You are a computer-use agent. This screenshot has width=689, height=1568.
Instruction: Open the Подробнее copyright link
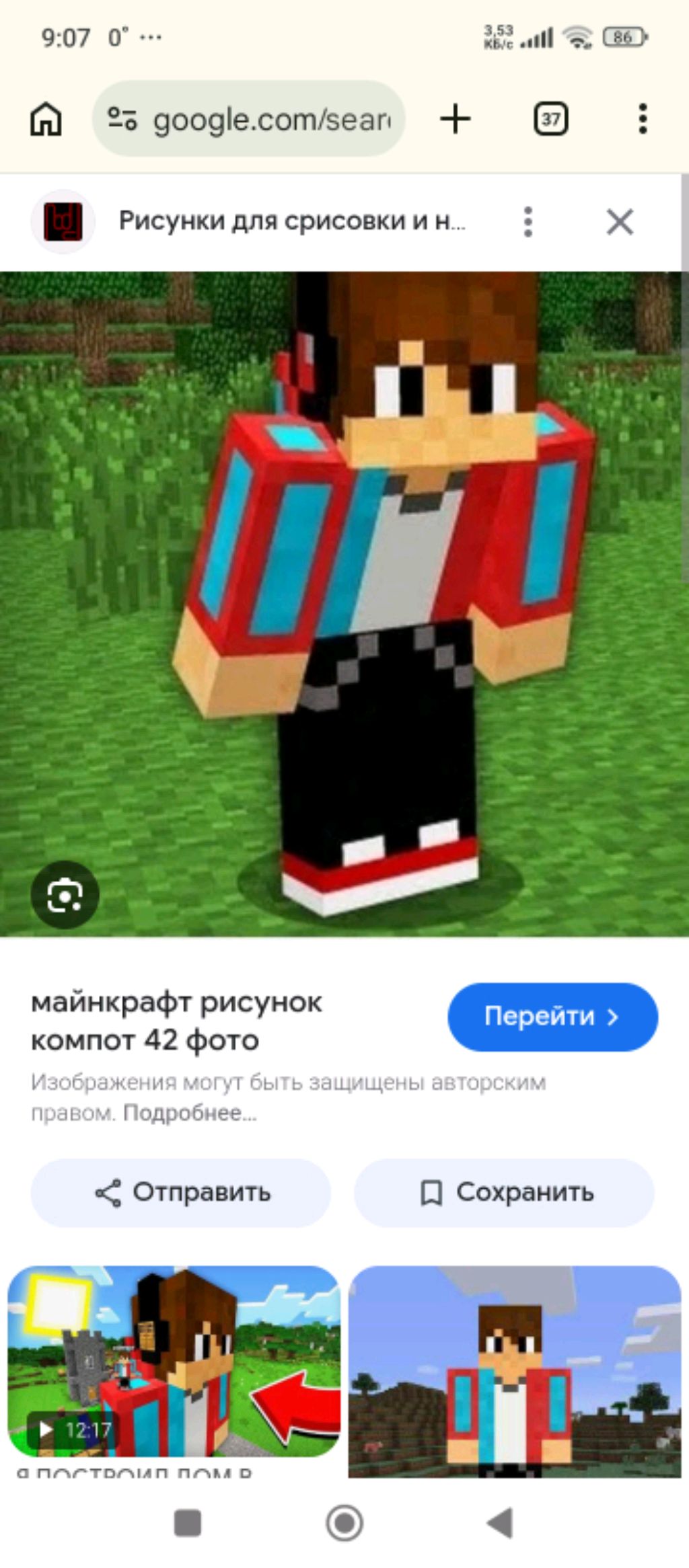pyautogui.click(x=190, y=1113)
